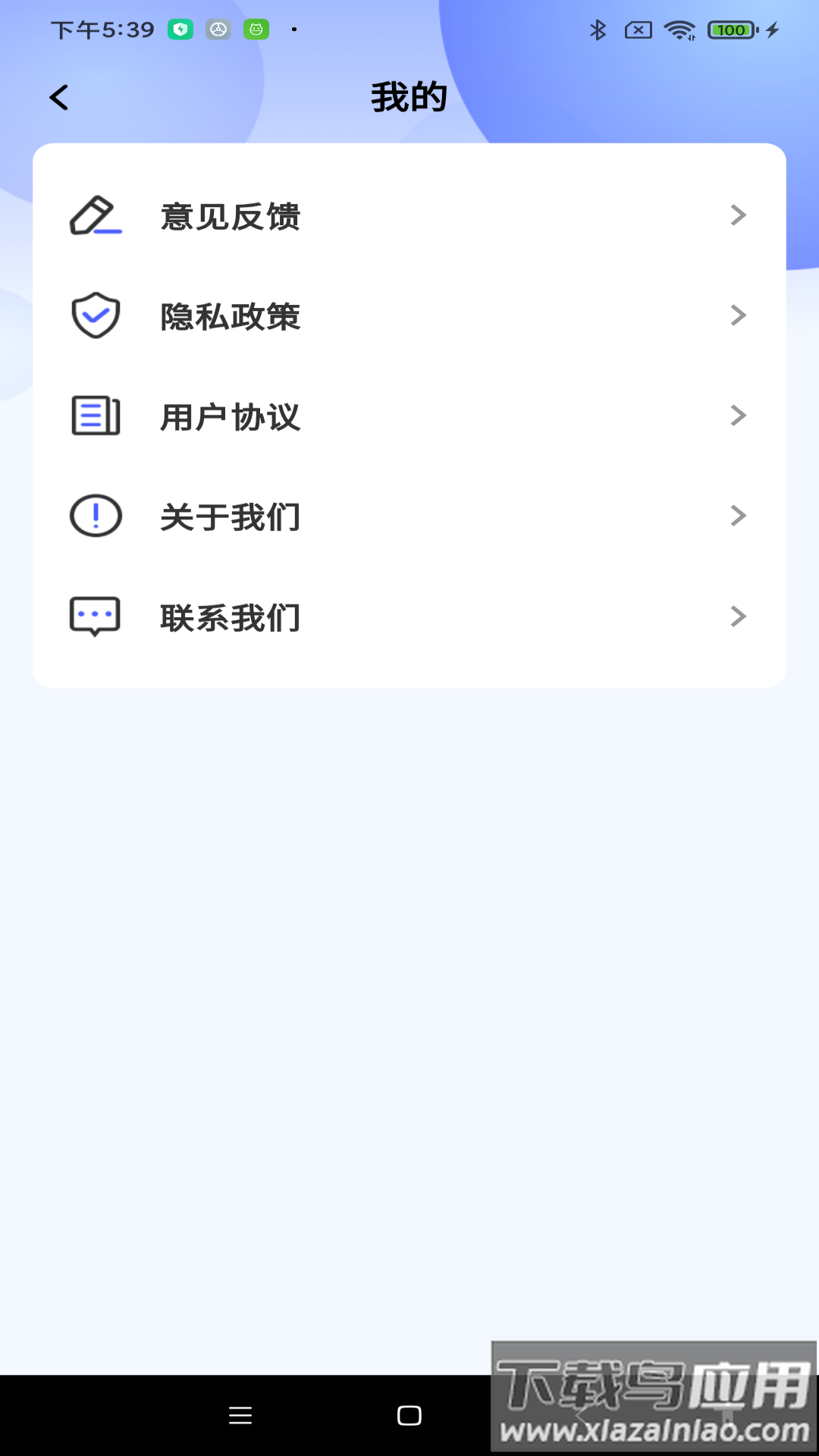Screen dimensions: 819x1456
Task: Select the 我的 page title
Action: point(409,97)
